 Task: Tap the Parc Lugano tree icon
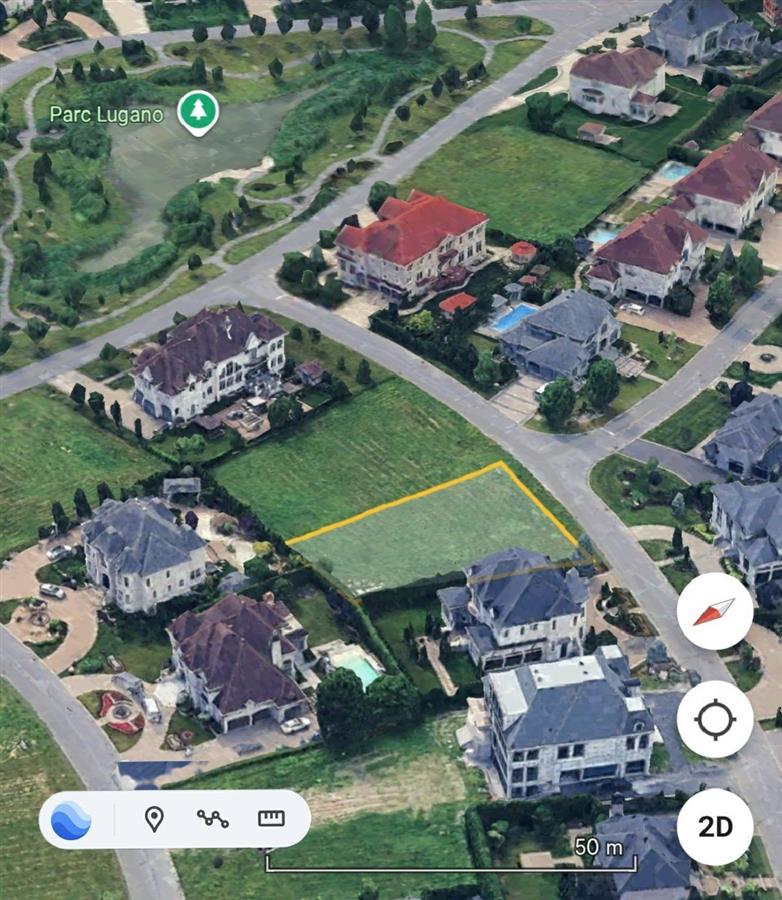click(196, 112)
